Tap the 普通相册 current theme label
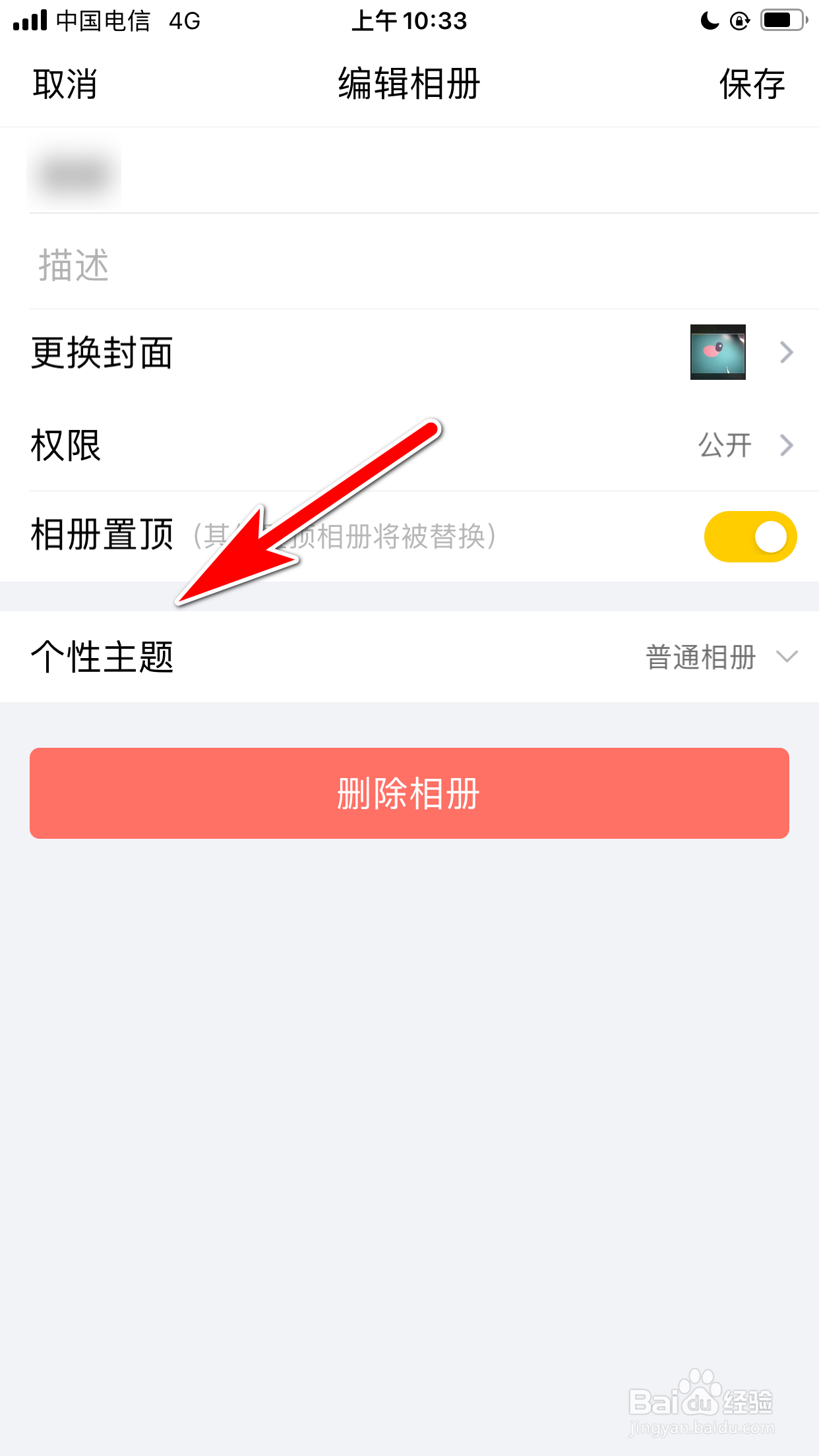This screenshot has width=819, height=1456. tap(701, 657)
